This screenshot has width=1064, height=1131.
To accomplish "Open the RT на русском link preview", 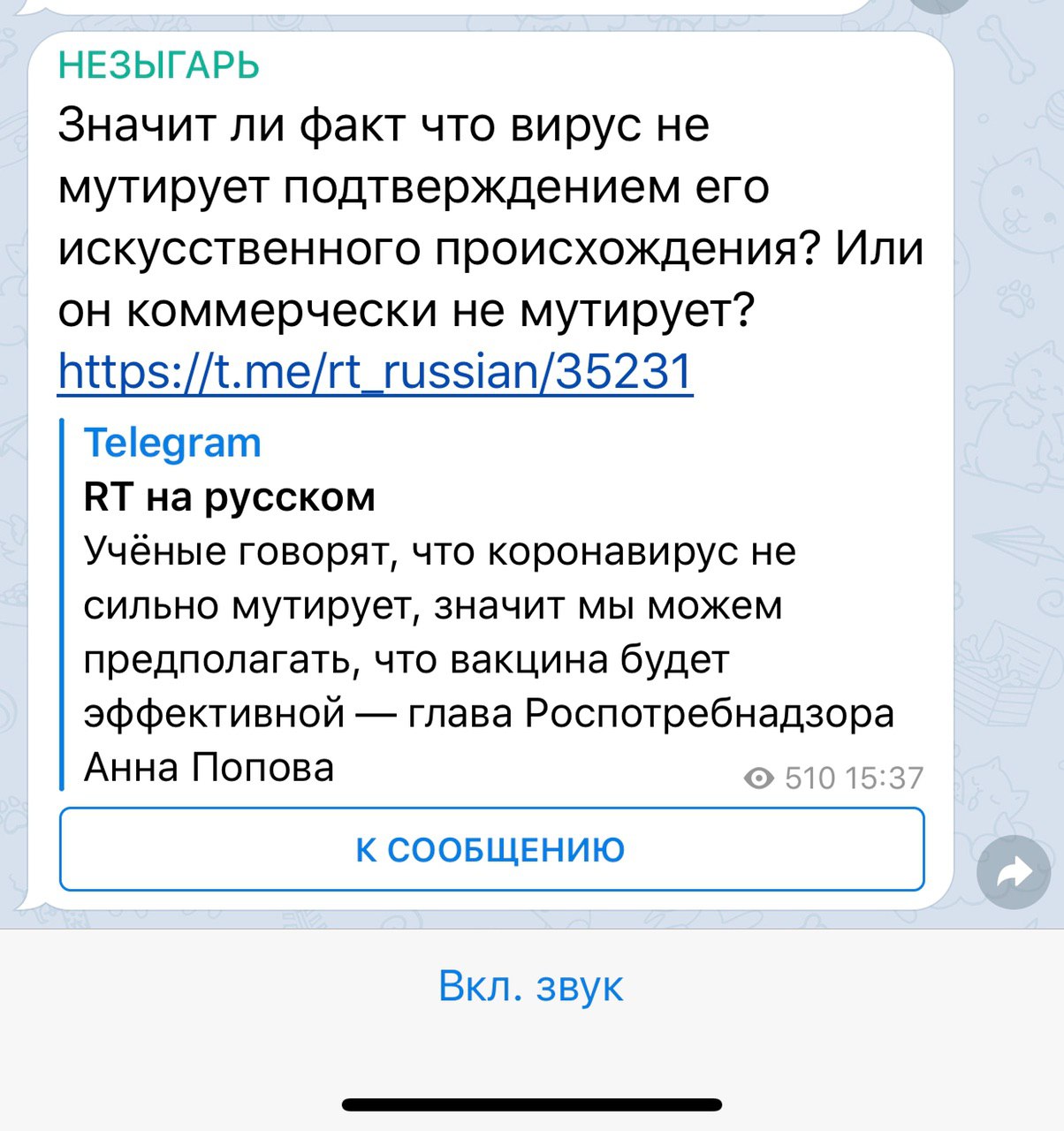I will (229, 497).
